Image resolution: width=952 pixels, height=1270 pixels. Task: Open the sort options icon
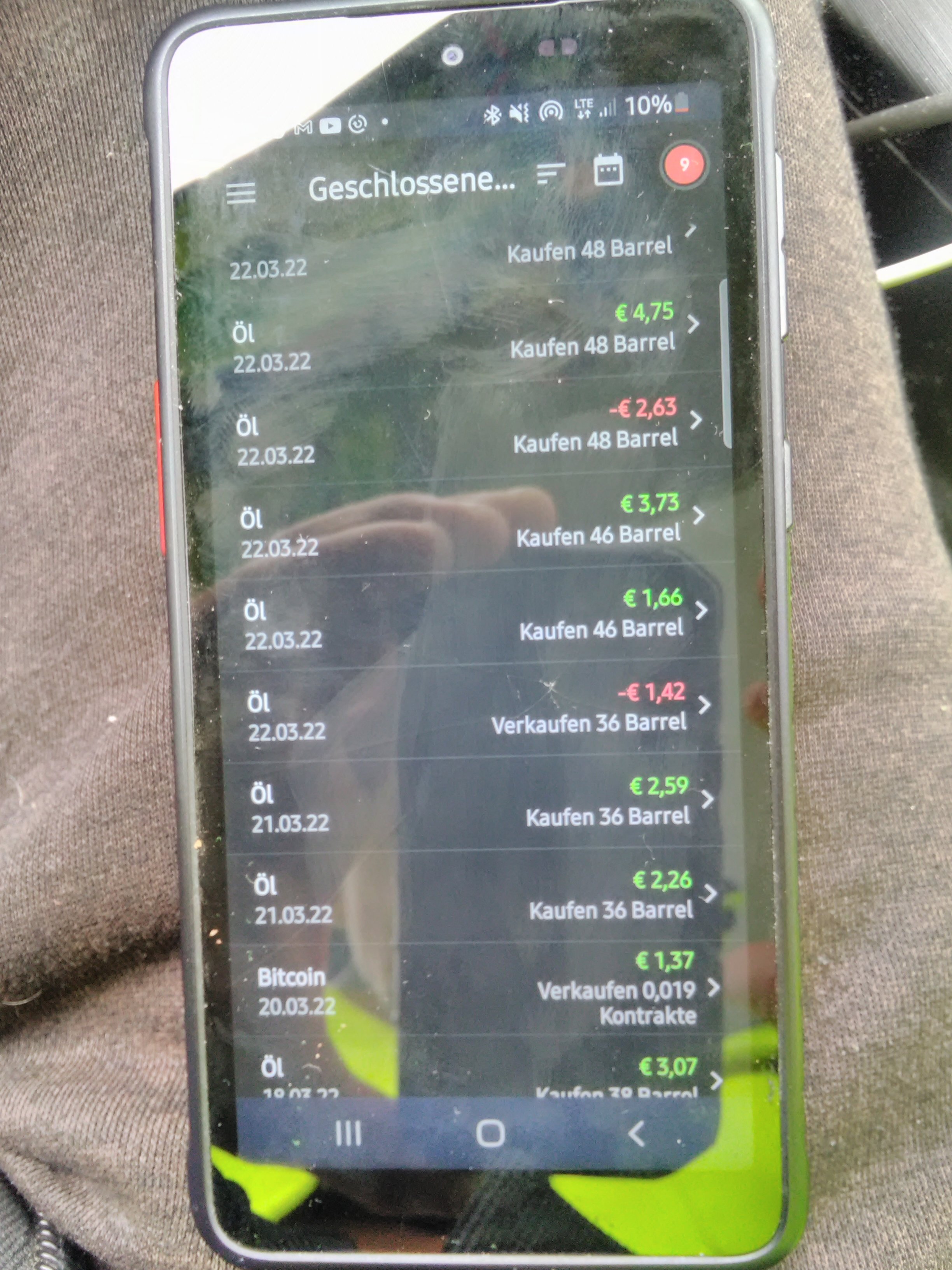point(550,175)
